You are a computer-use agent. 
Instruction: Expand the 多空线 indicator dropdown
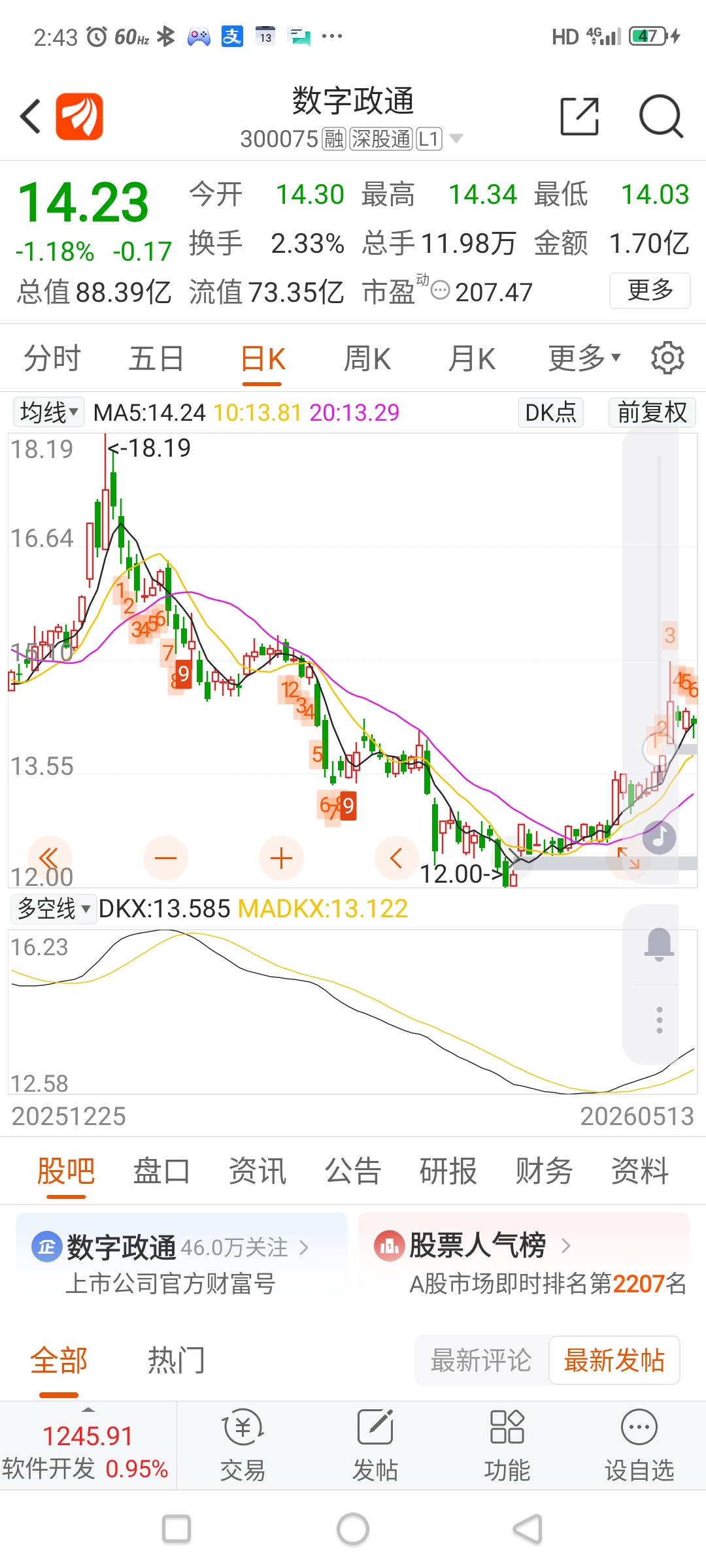pos(54,908)
